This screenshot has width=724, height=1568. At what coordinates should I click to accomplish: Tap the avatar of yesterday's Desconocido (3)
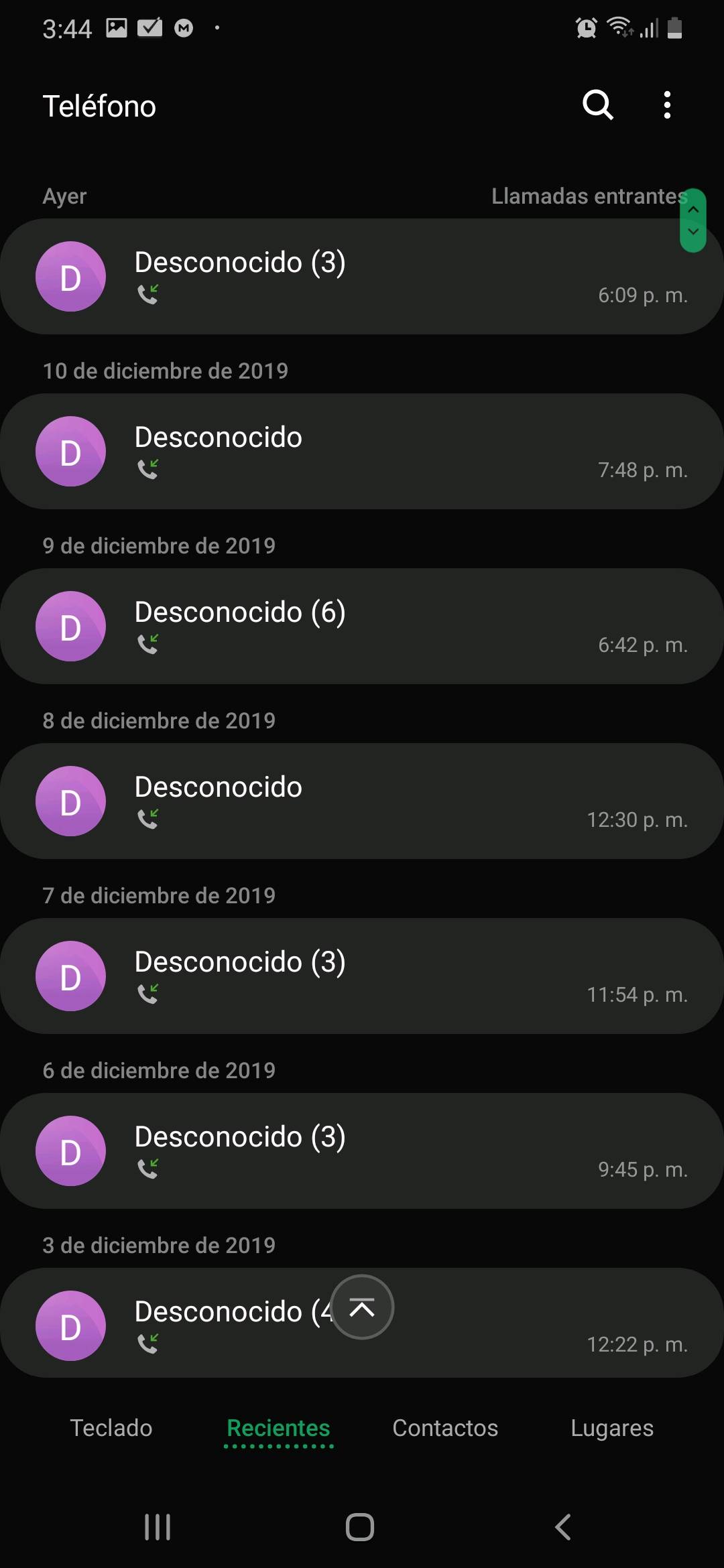click(70, 277)
